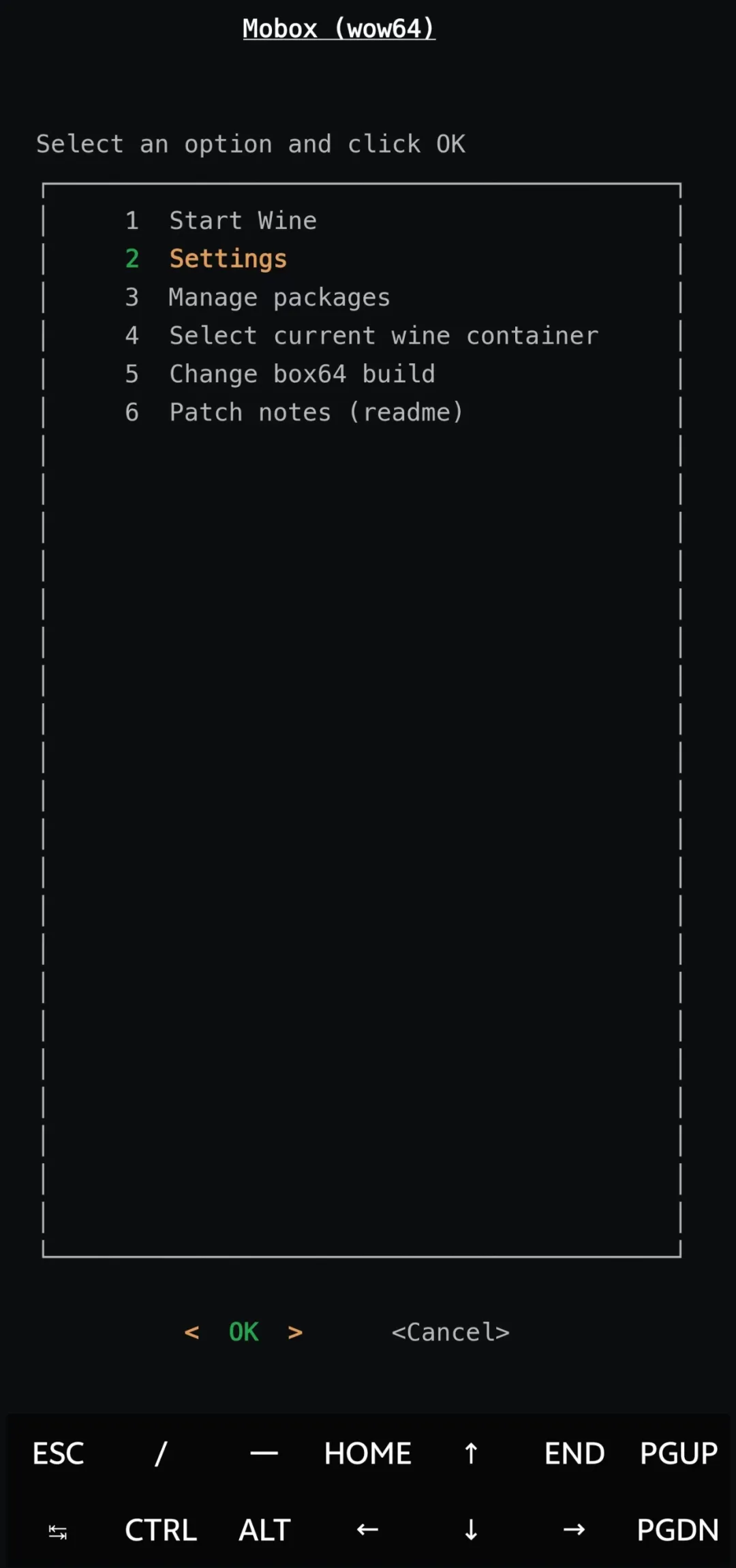Hit the ESC key

pyautogui.click(x=59, y=1454)
